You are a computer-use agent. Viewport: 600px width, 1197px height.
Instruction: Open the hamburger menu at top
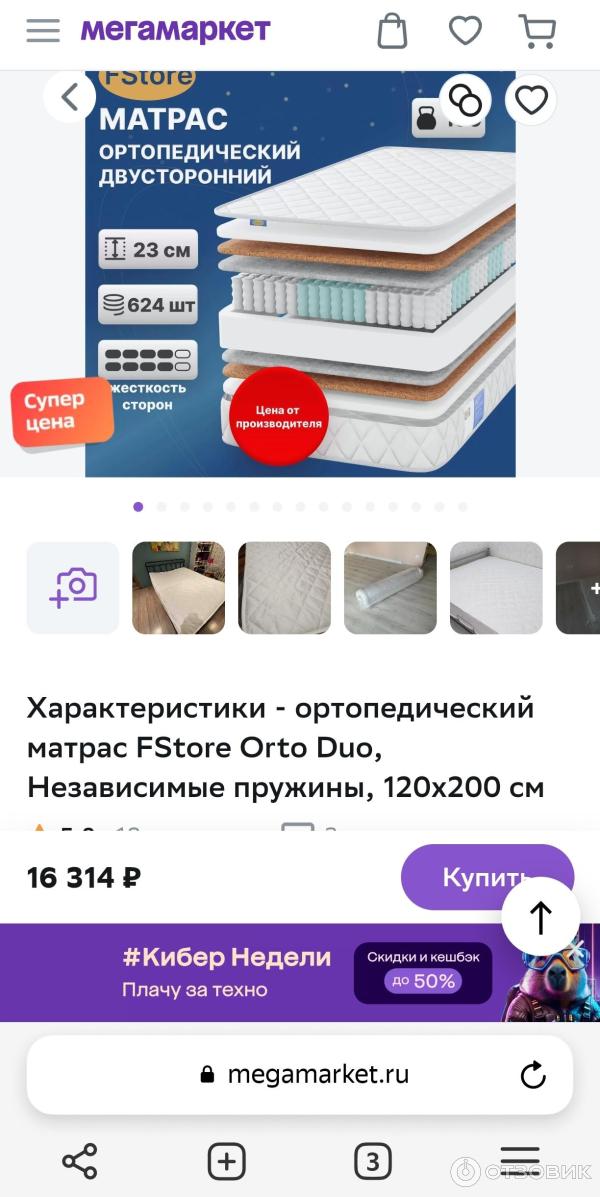point(43,31)
